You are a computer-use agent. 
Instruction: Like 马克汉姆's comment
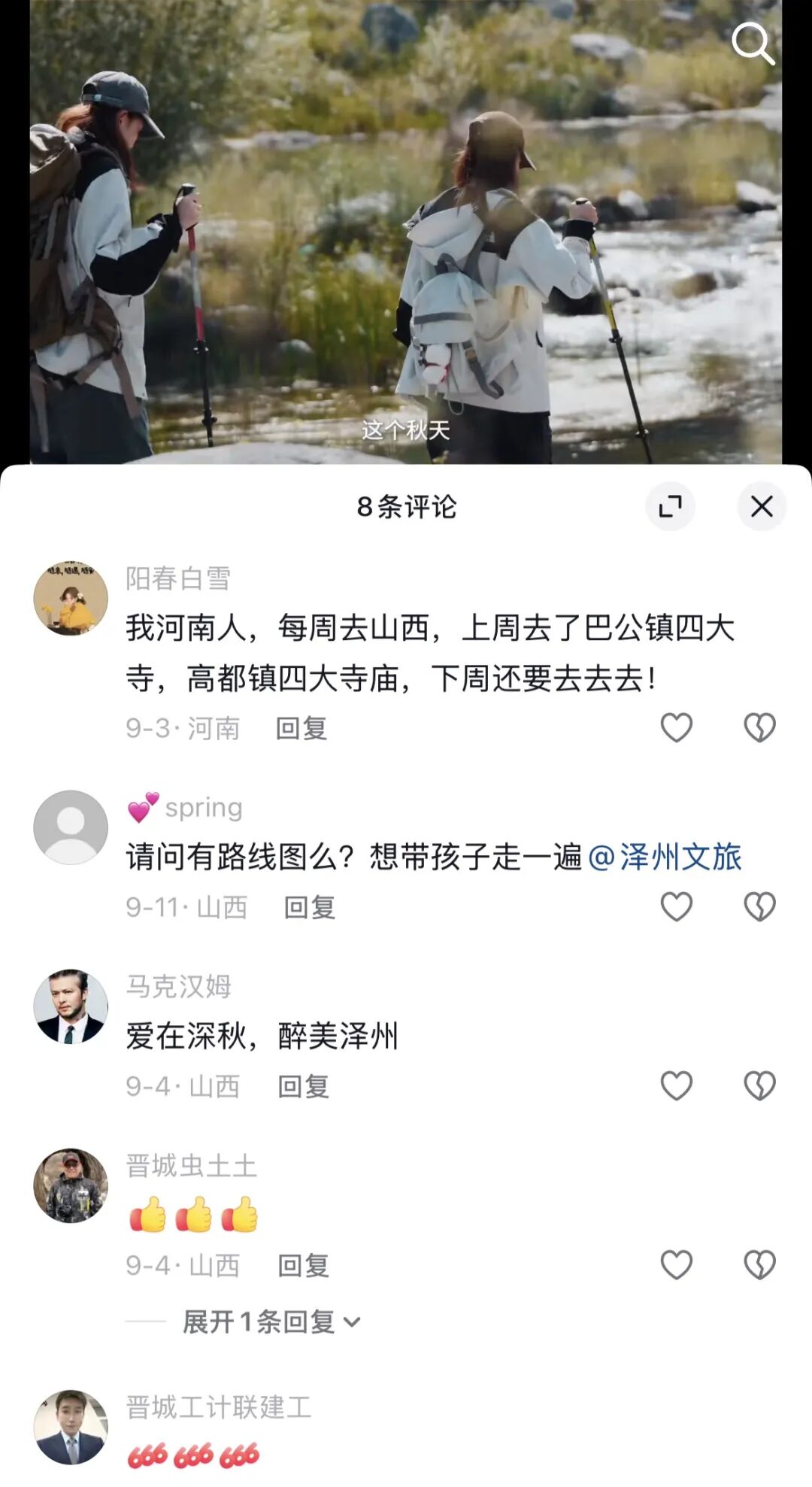(676, 1085)
